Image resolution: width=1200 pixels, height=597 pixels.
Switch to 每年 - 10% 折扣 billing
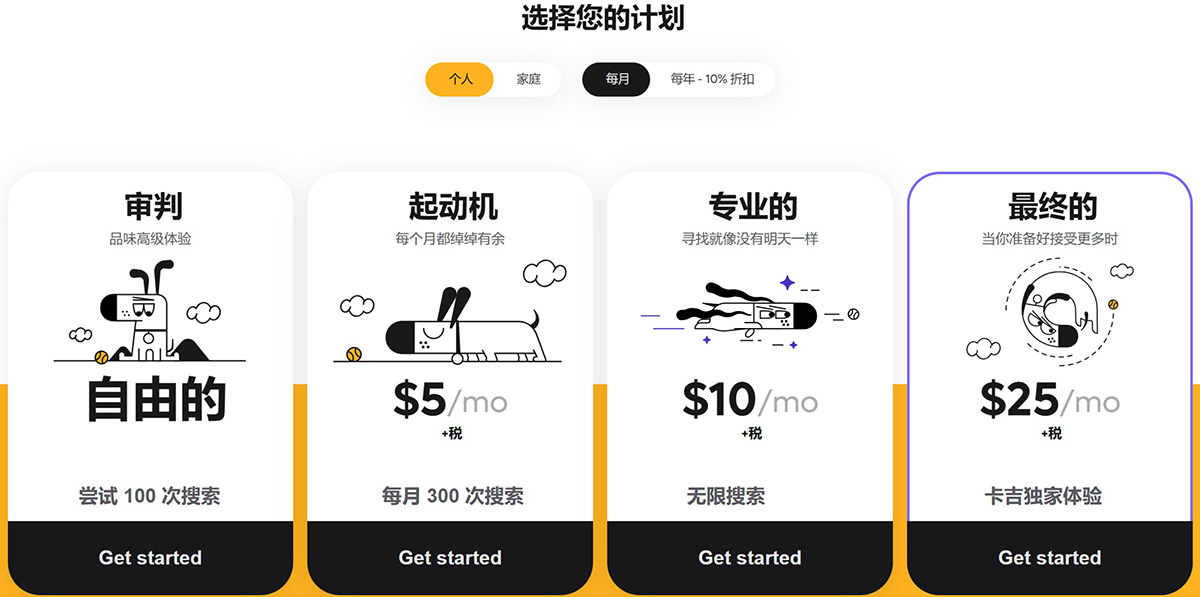point(712,79)
